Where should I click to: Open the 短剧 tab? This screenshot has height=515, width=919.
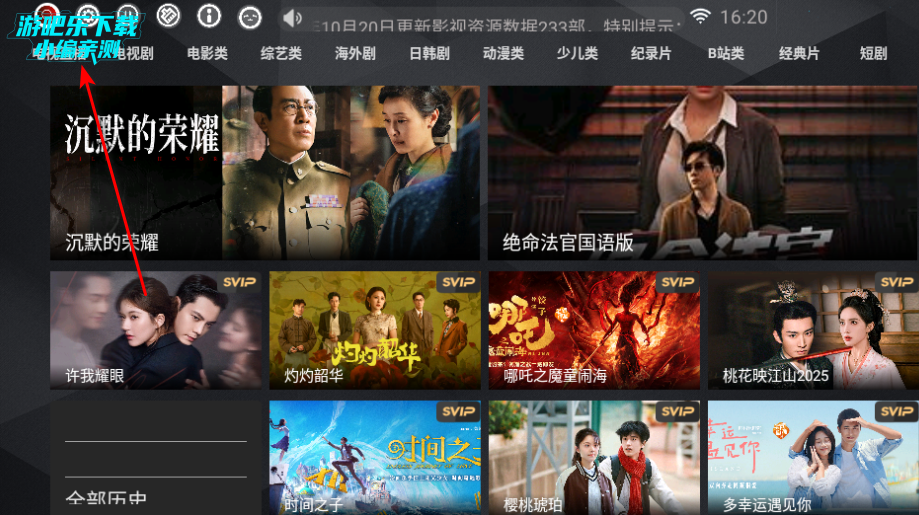click(x=873, y=53)
